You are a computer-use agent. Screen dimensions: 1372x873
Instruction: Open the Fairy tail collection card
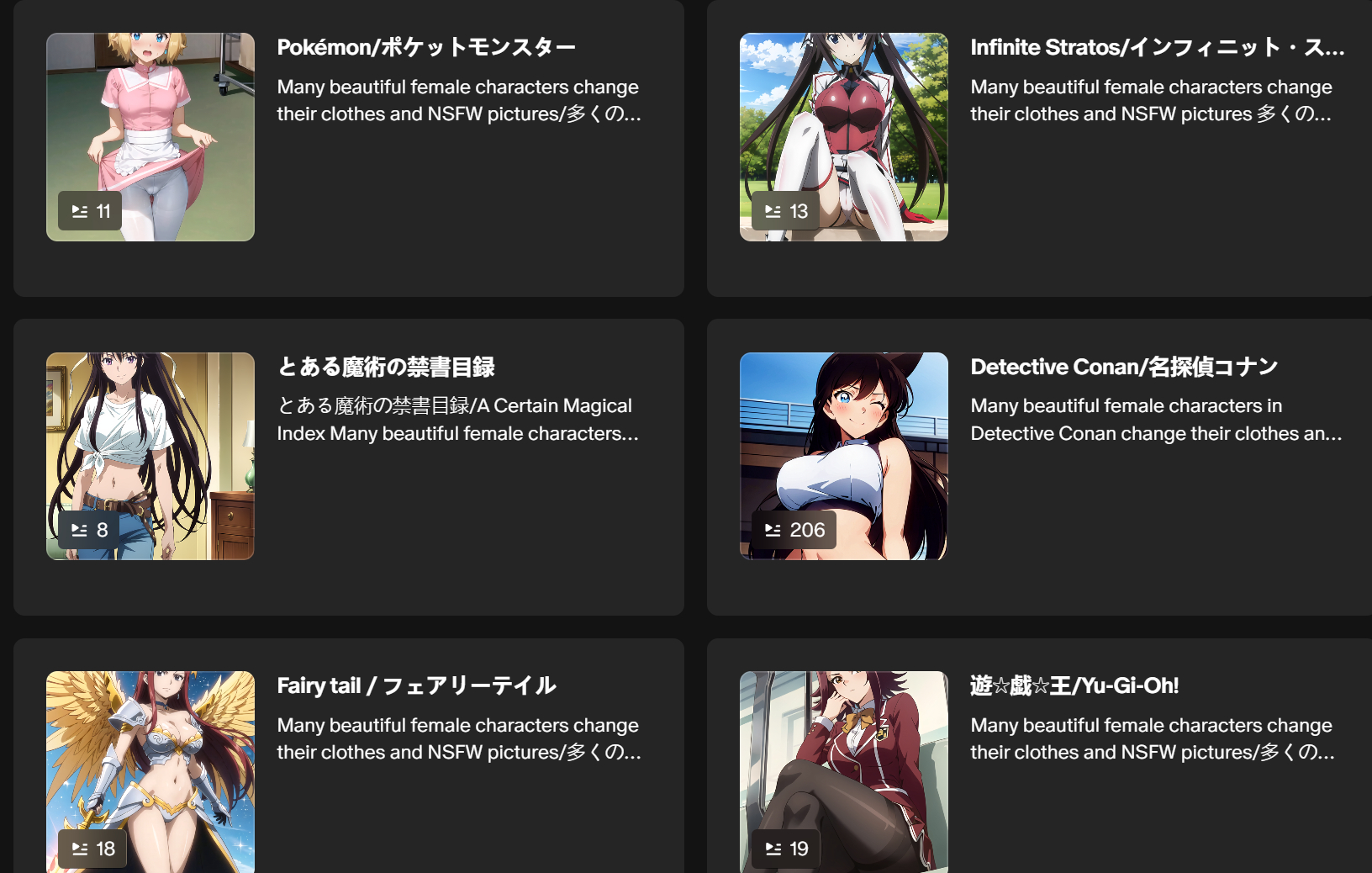[349, 756]
